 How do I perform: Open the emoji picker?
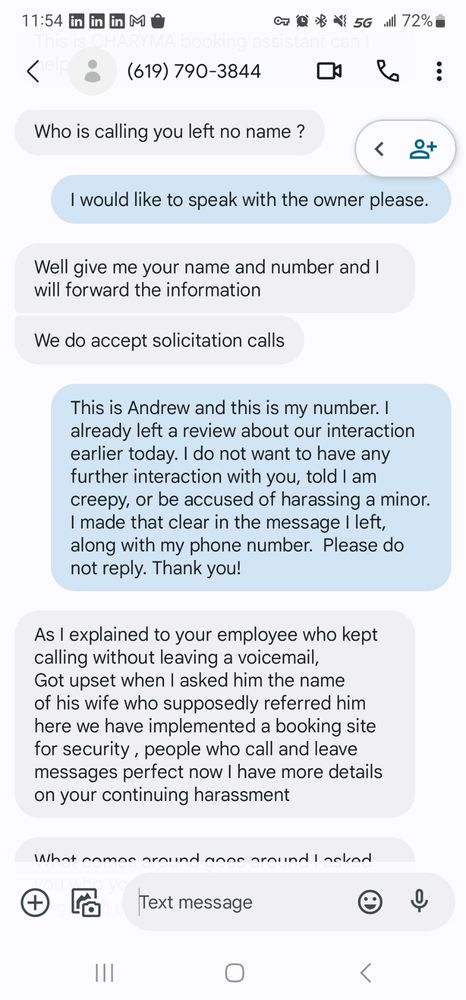click(x=370, y=902)
